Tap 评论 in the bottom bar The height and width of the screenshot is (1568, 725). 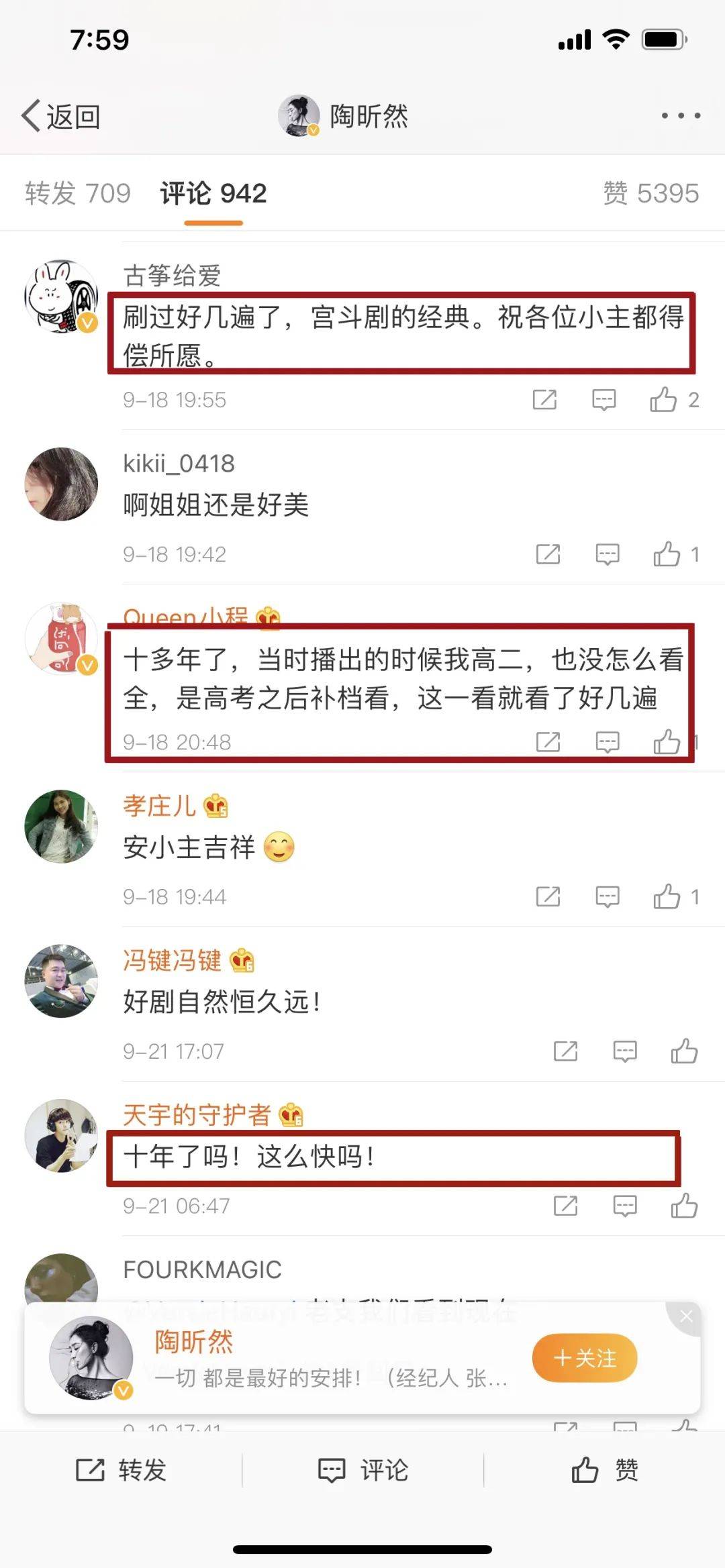click(362, 1470)
